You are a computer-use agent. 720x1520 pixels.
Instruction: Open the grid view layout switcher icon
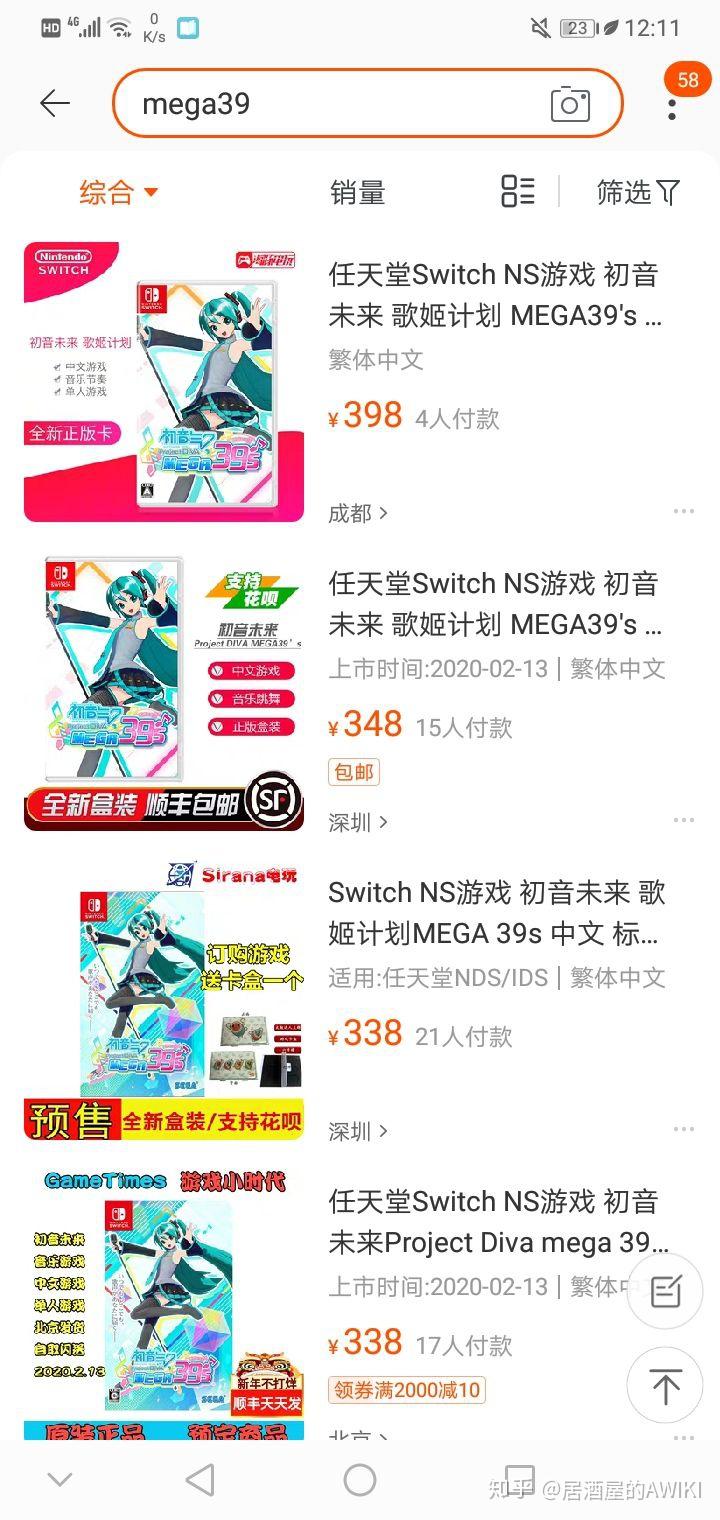point(518,192)
